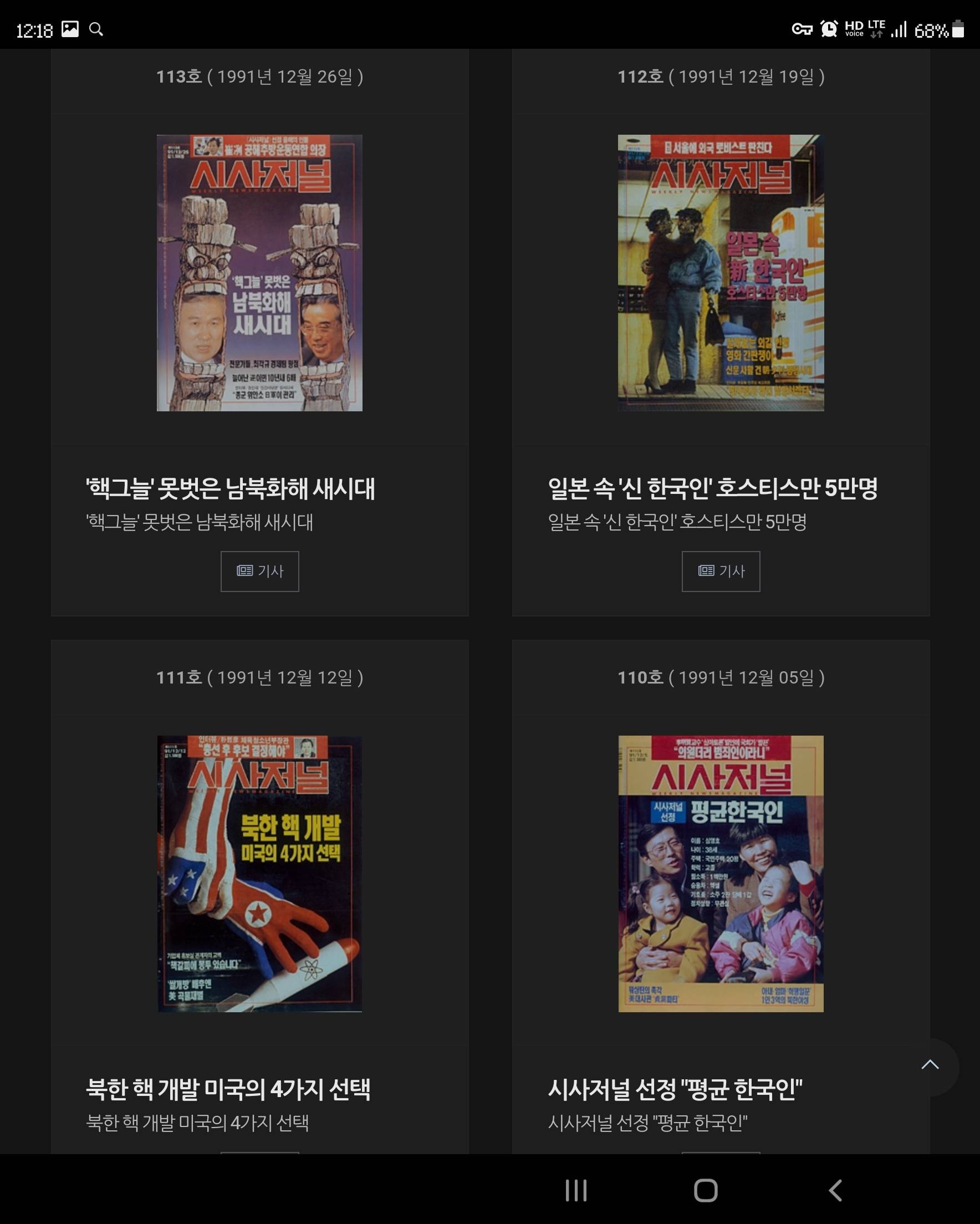Image resolution: width=980 pixels, height=1224 pixels.
Task: Open the issue 112 magazine cover
Action: point(721,273)
